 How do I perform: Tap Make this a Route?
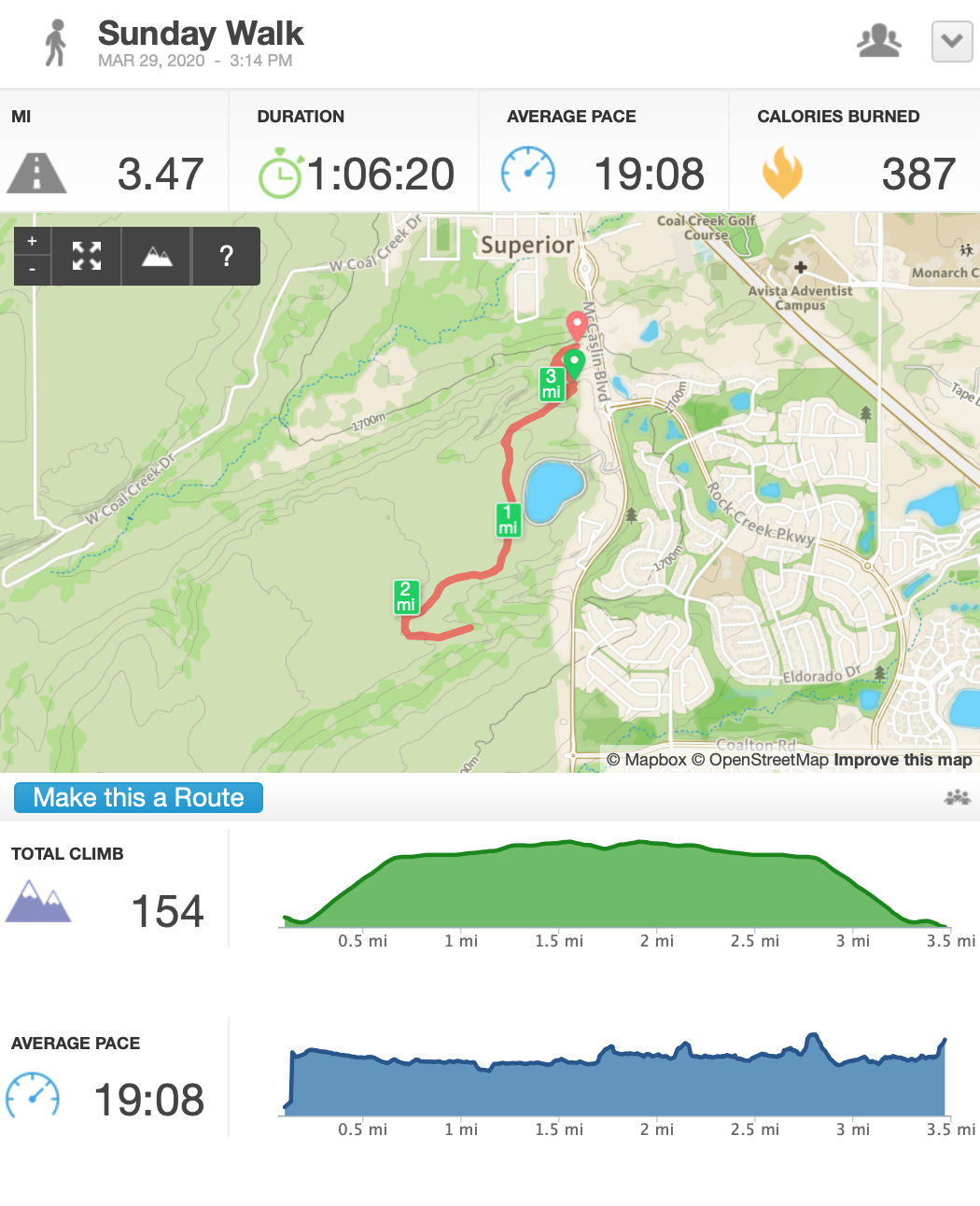pyautogui.click(x=138, y=797)
